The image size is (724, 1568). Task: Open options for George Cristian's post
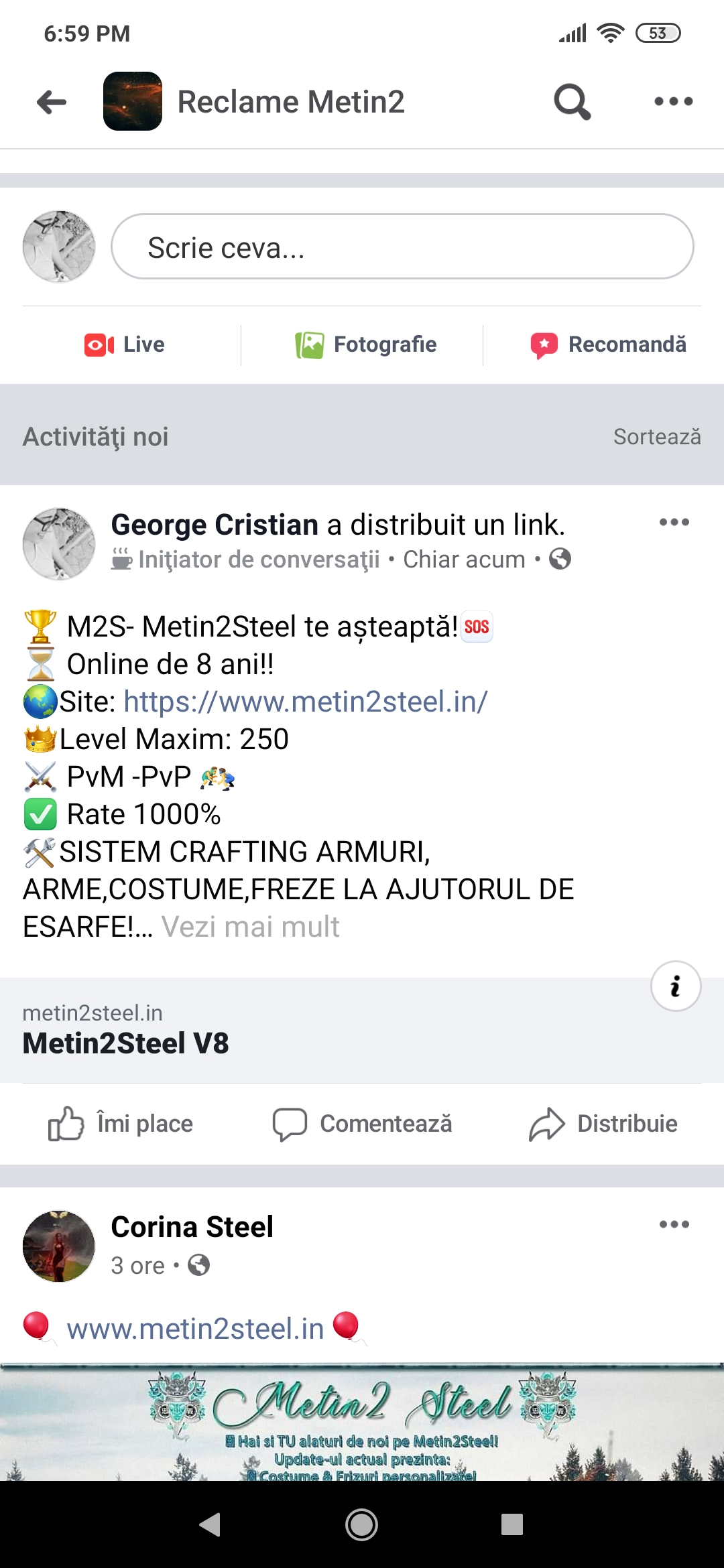674,523
